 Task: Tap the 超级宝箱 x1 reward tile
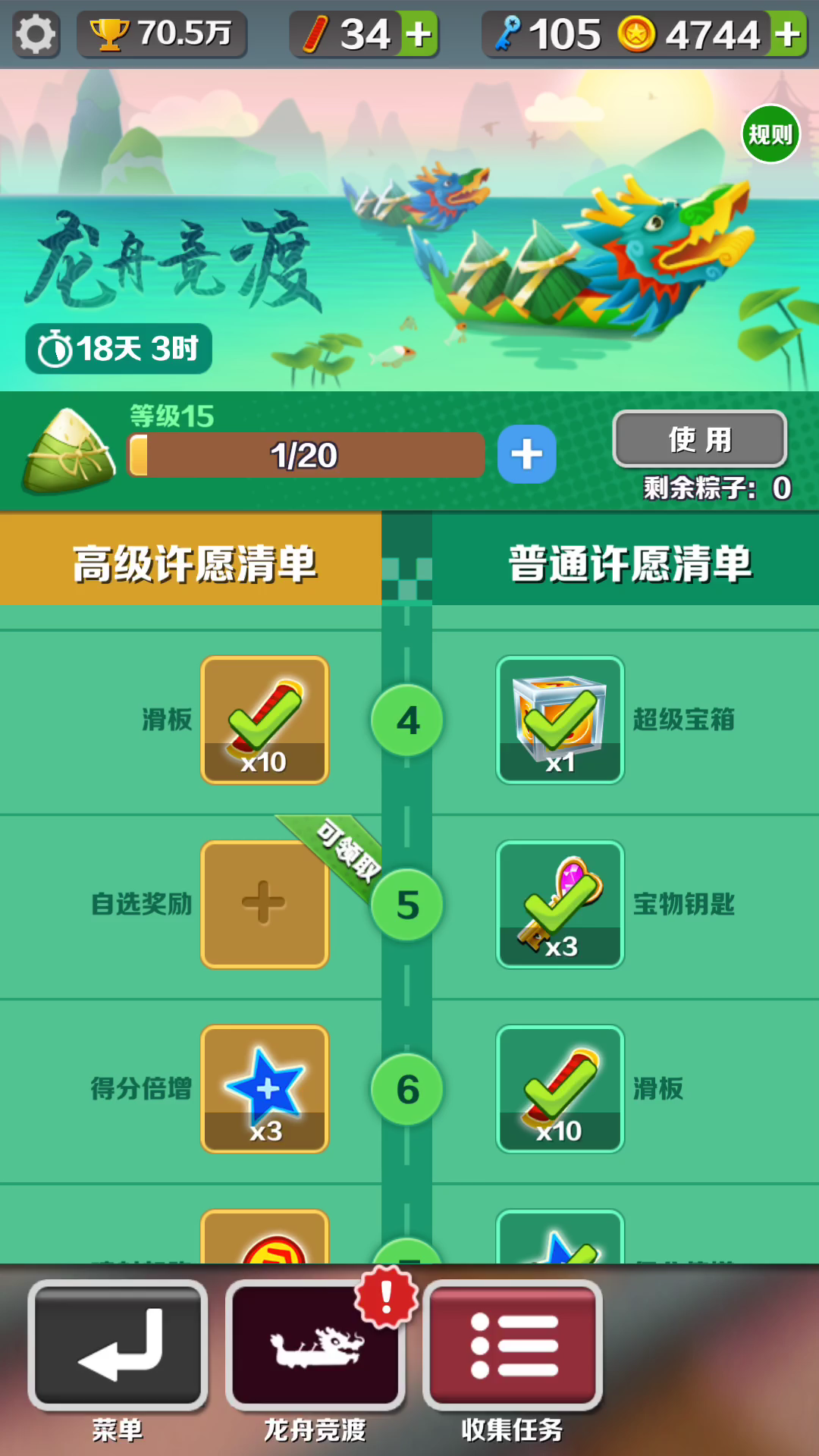(x=560, y=720)
